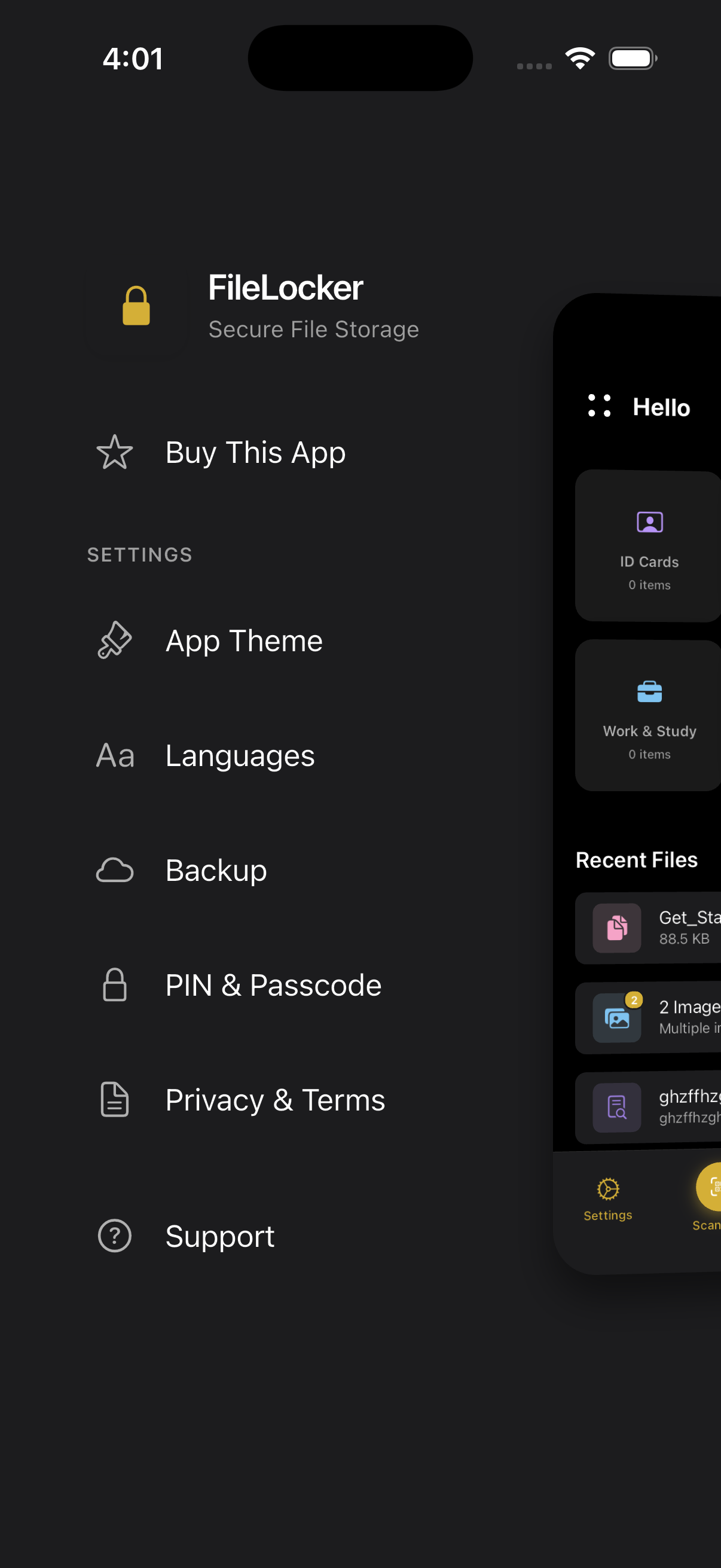The width and height of the screenshot is (721, 1568).
Task: Tap the Recent Files heading
Action: pyautogui.click(x=637, y=859)
